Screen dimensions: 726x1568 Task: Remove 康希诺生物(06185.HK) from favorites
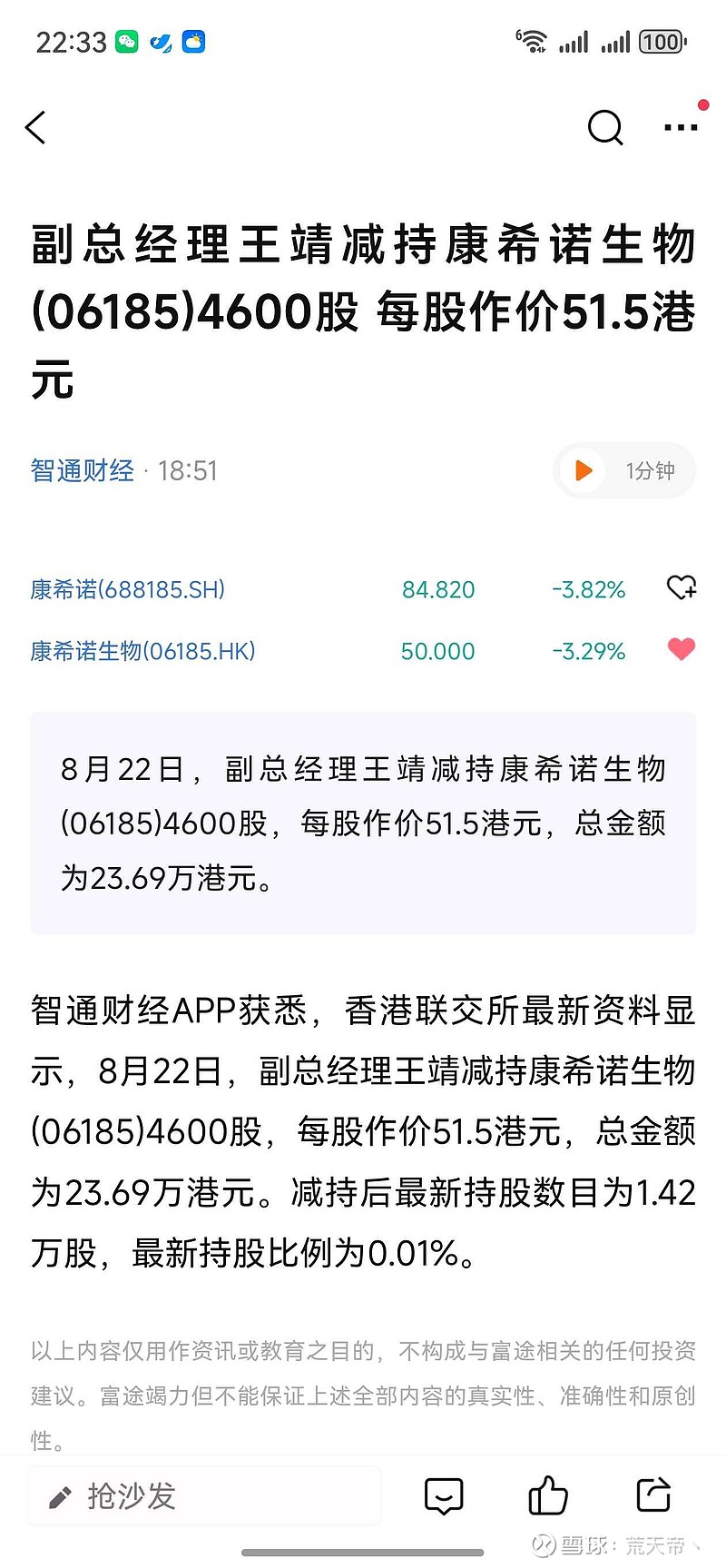(681, 649)
